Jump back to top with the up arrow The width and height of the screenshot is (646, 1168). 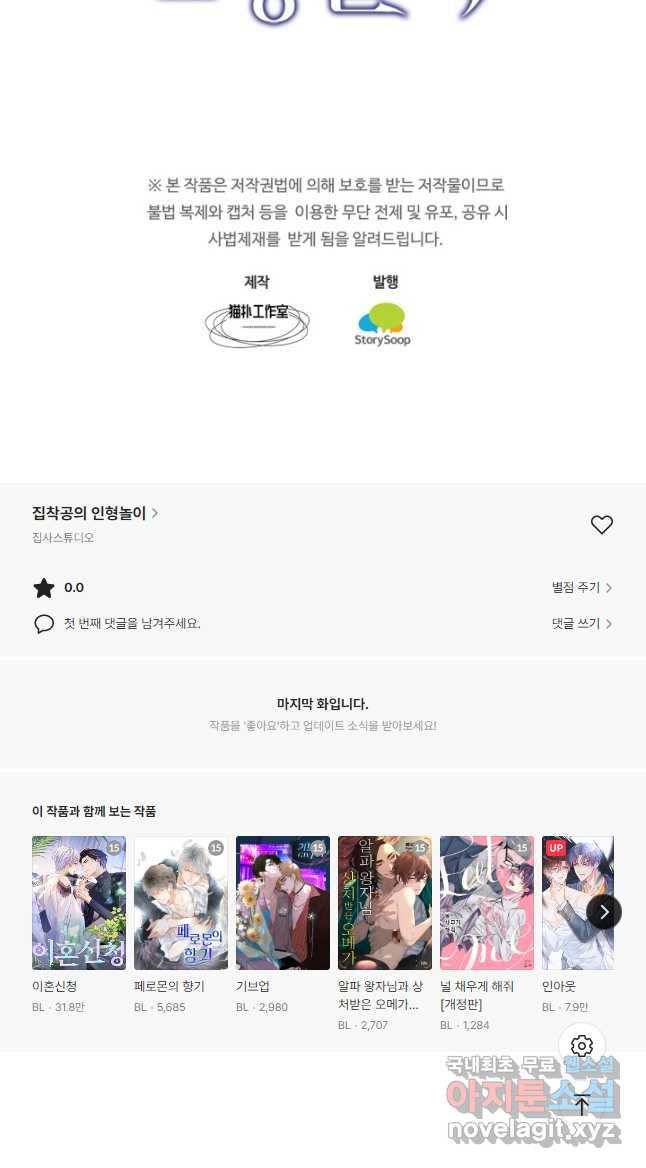582,1104
